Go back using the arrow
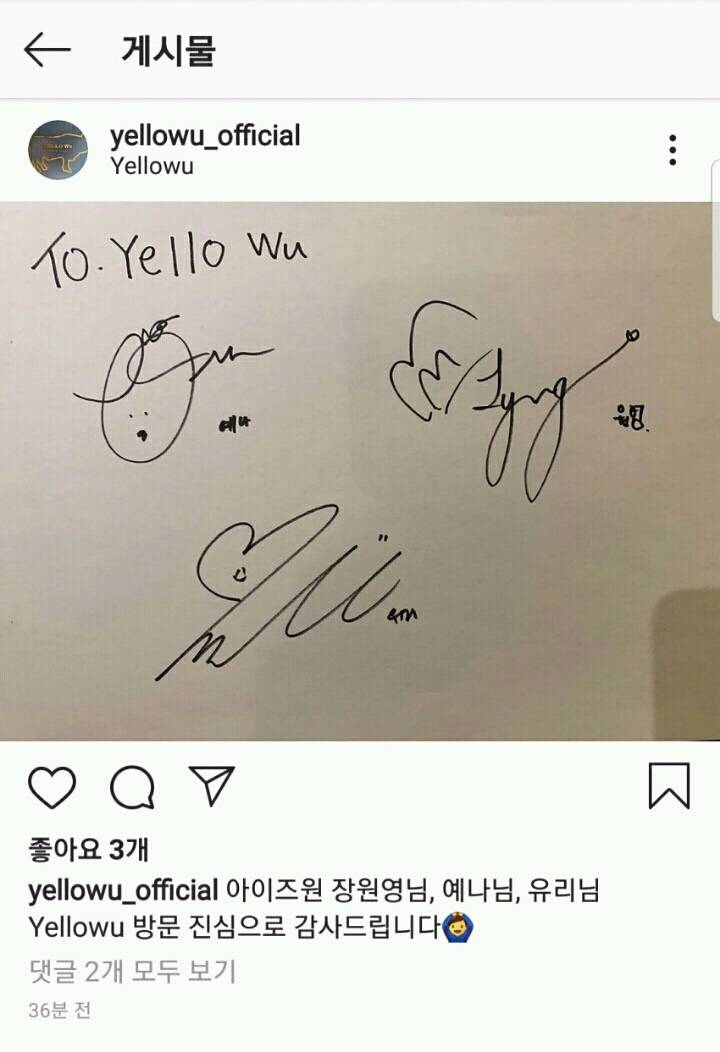 [x=47, y=50]
